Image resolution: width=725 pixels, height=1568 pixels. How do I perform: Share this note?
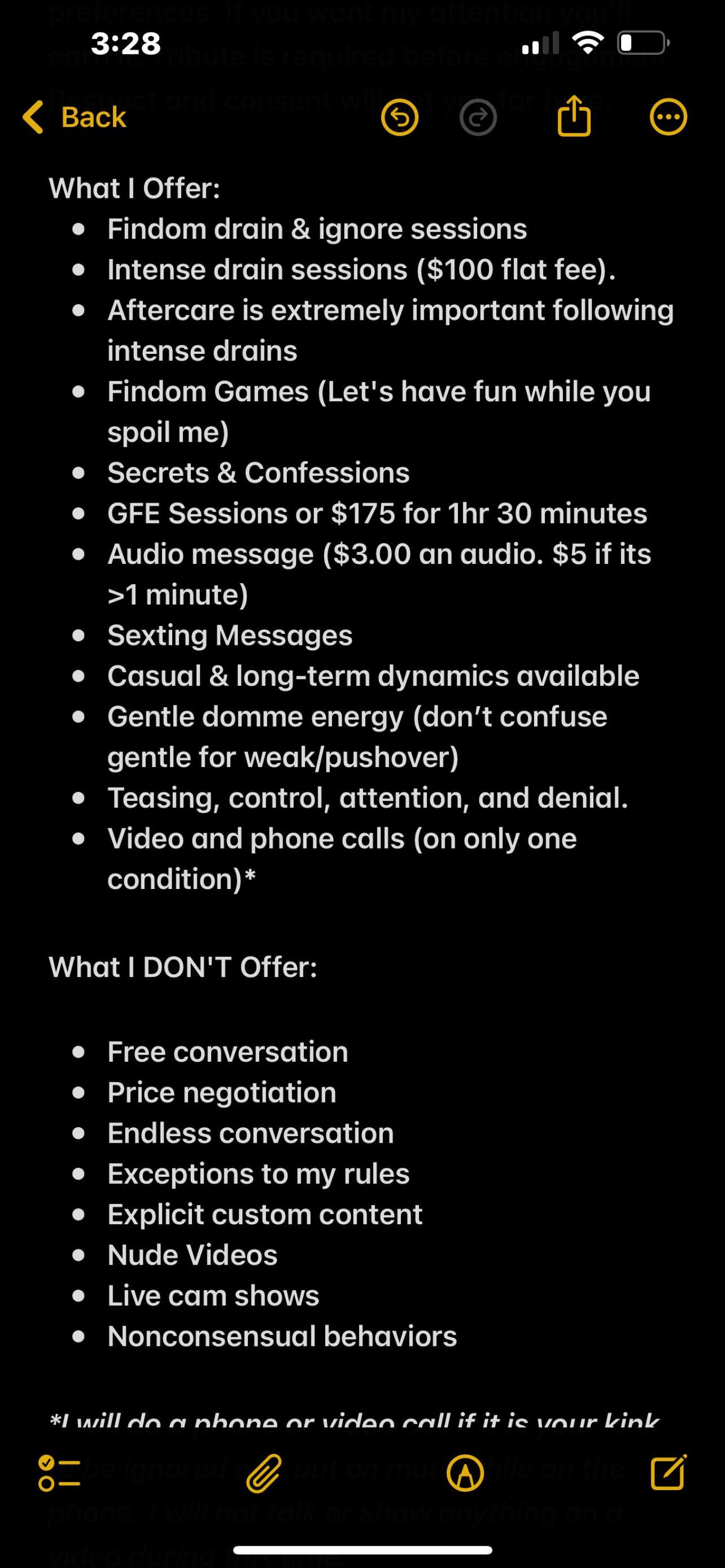coord(574,116)
